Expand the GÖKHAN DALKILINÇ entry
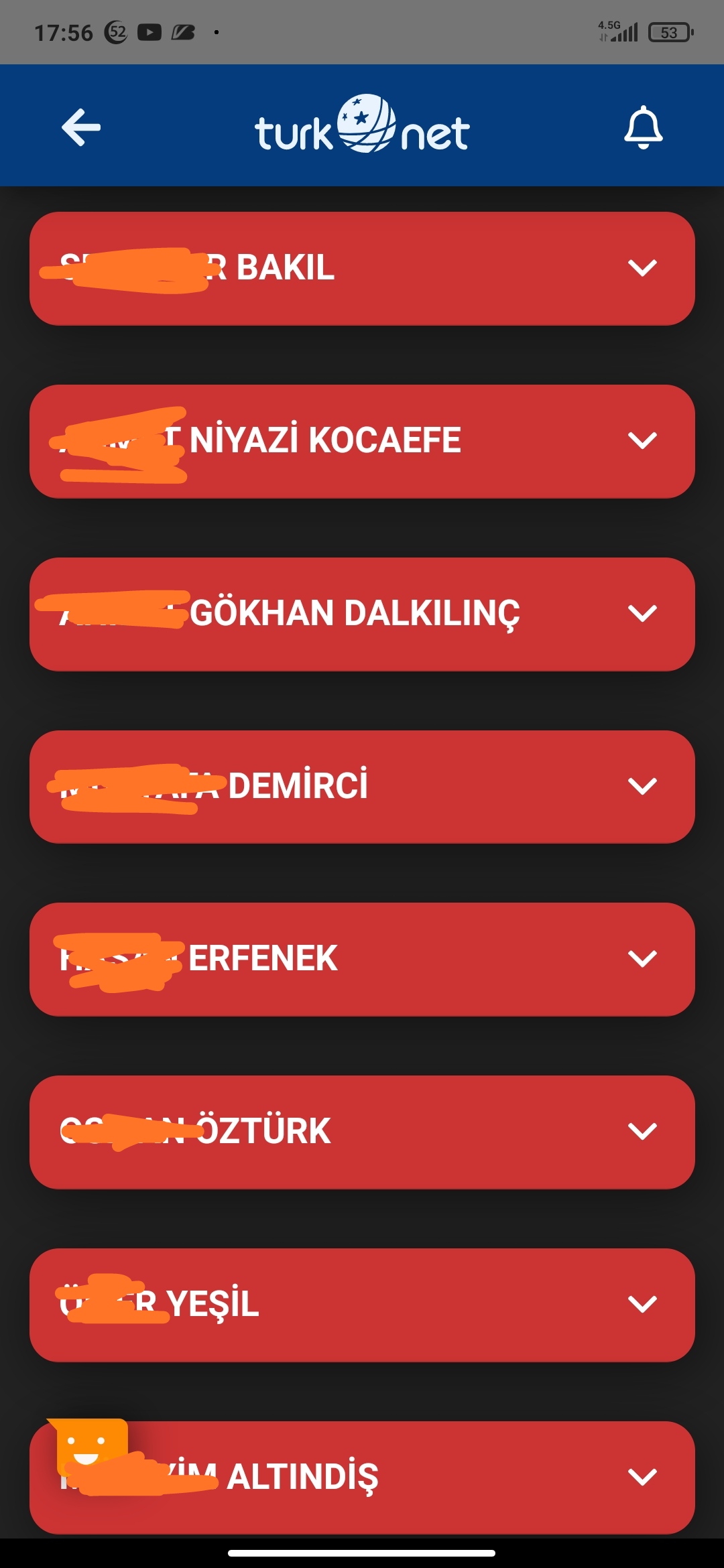Image resolution: width=724 pixels, height=1568 pixels. click(362, 614)
